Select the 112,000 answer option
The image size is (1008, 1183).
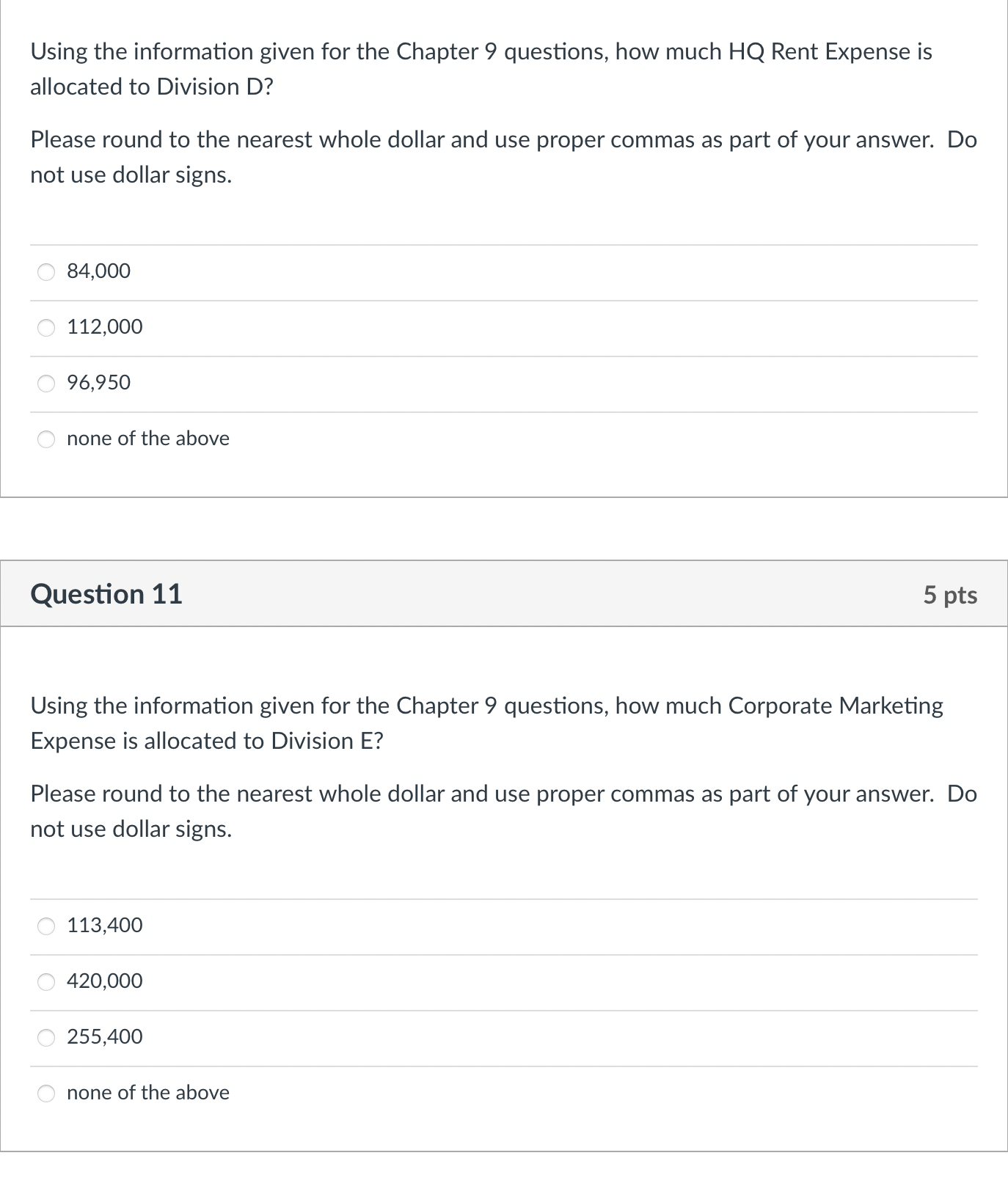(x=46, y=328)
